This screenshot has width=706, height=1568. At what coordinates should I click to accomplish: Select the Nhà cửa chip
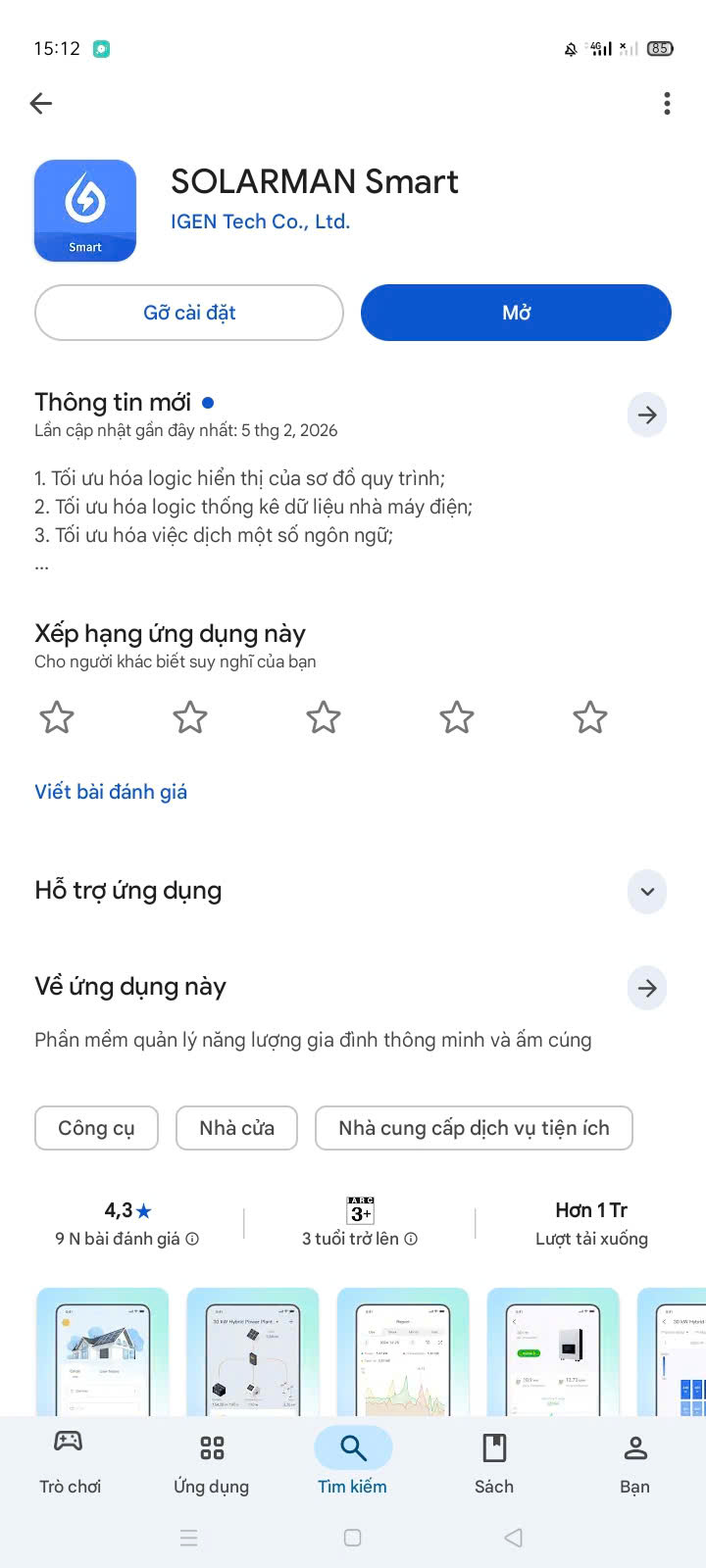(x=236, y=1128)
